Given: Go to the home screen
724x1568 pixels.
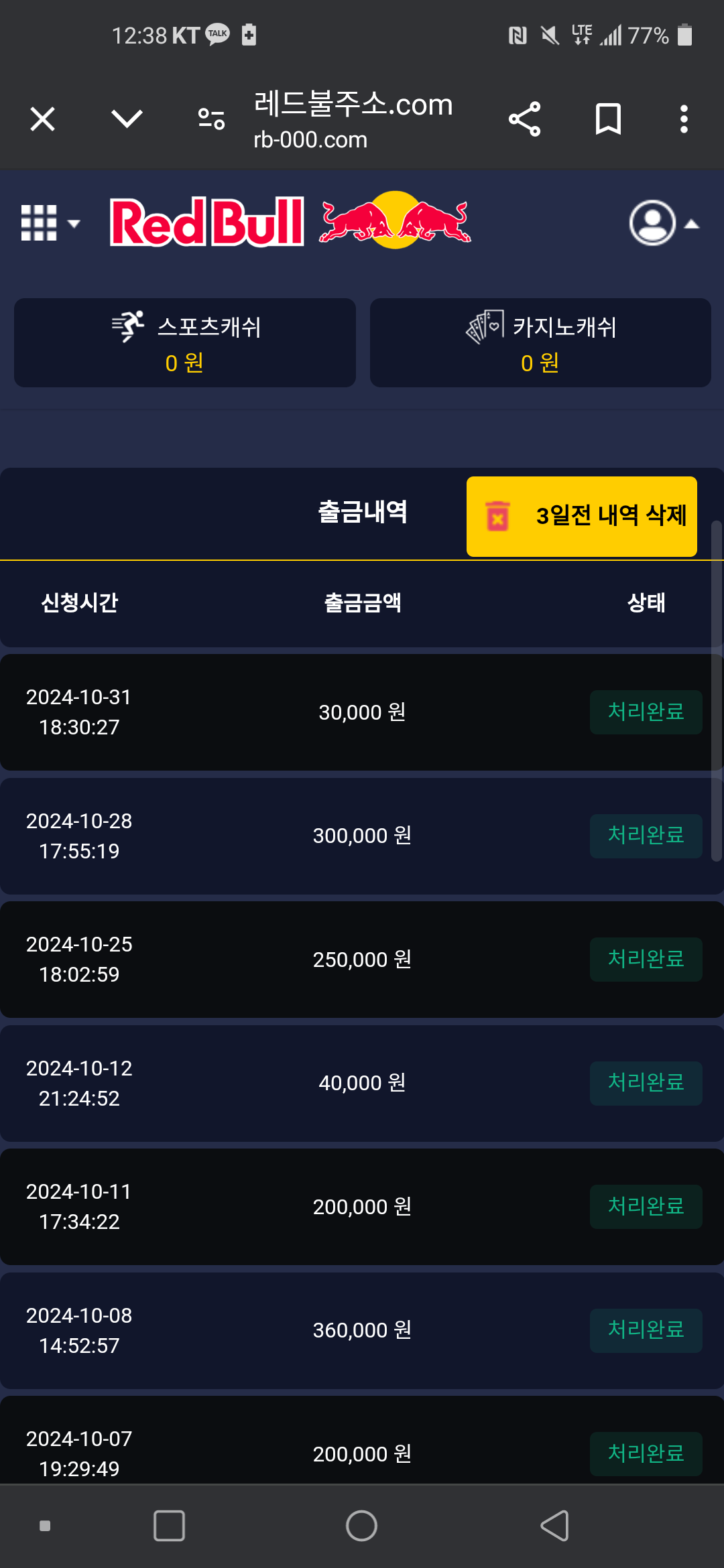Looking at the screenshot, I should [x=361, y=1526].
